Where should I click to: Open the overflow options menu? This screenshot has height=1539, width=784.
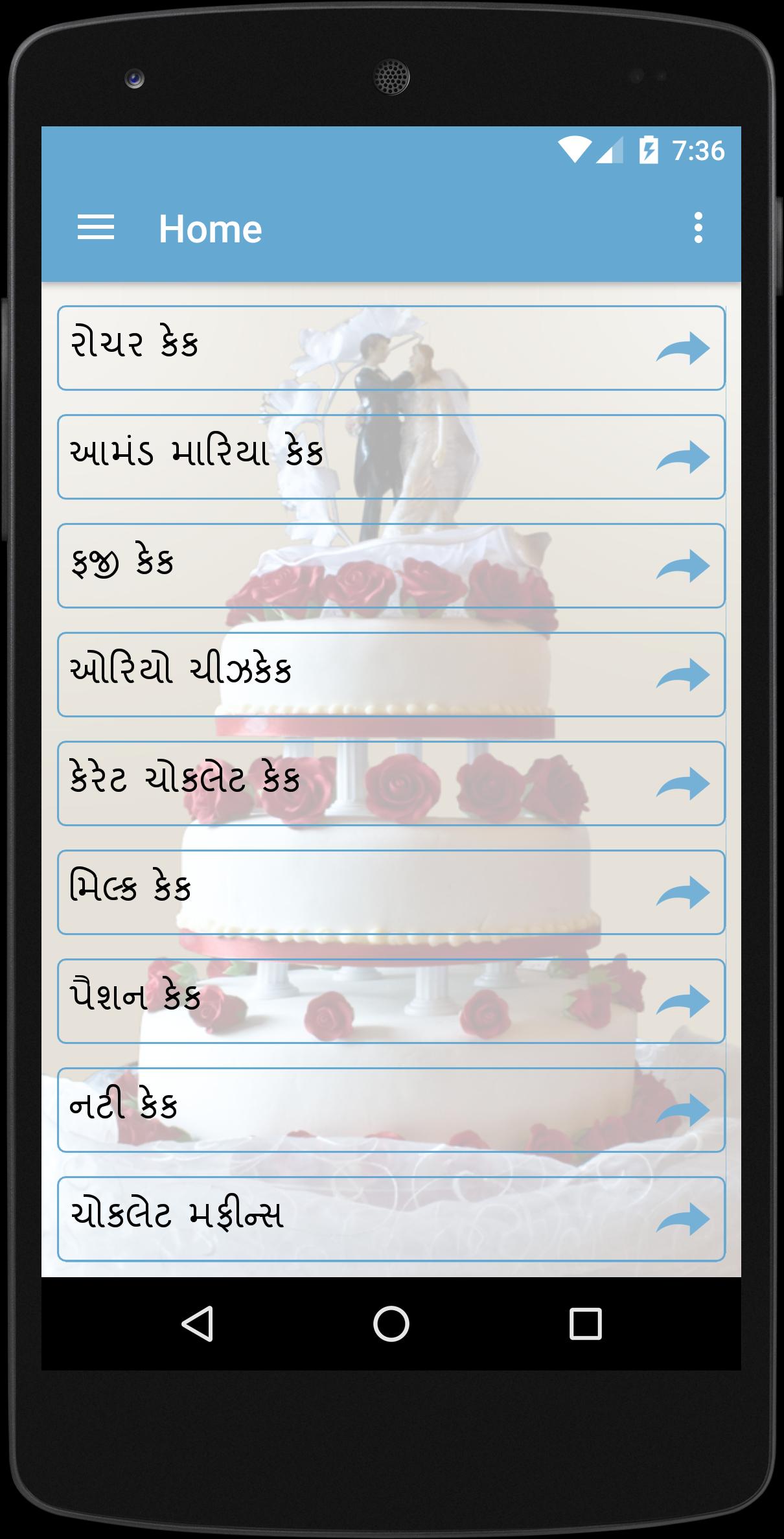(698, 227)
